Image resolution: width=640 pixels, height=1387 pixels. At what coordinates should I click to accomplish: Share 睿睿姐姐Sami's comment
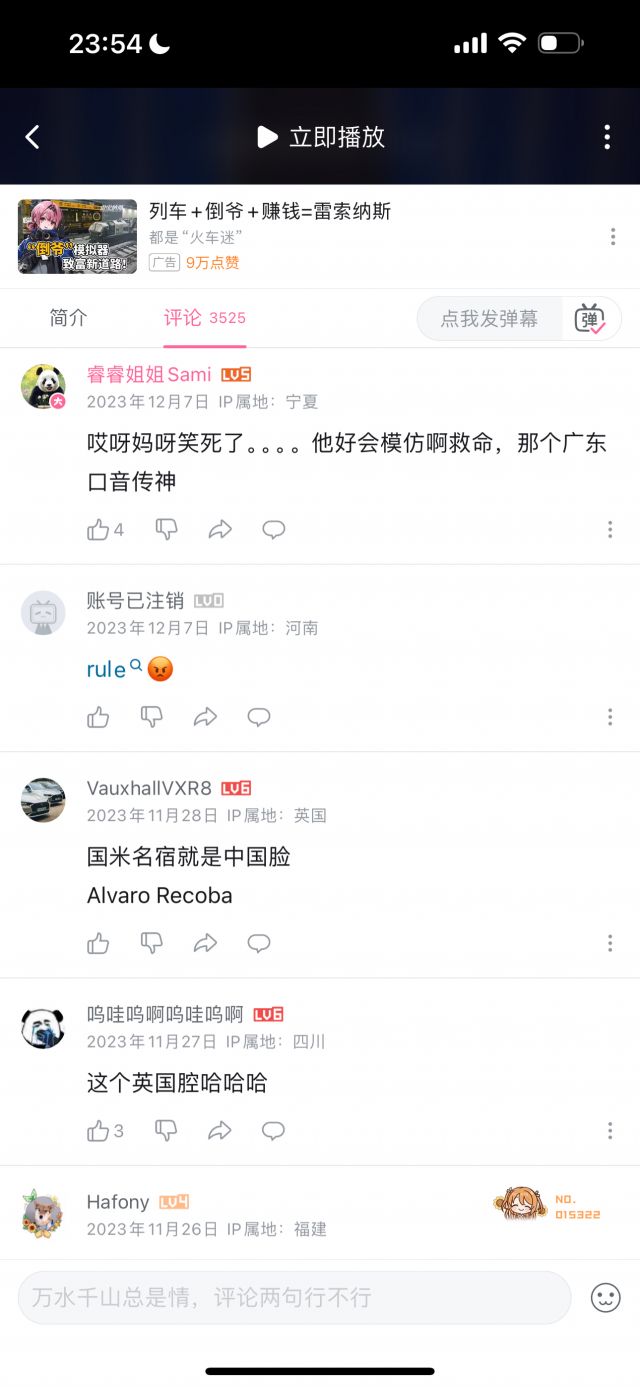coord(220,530)
